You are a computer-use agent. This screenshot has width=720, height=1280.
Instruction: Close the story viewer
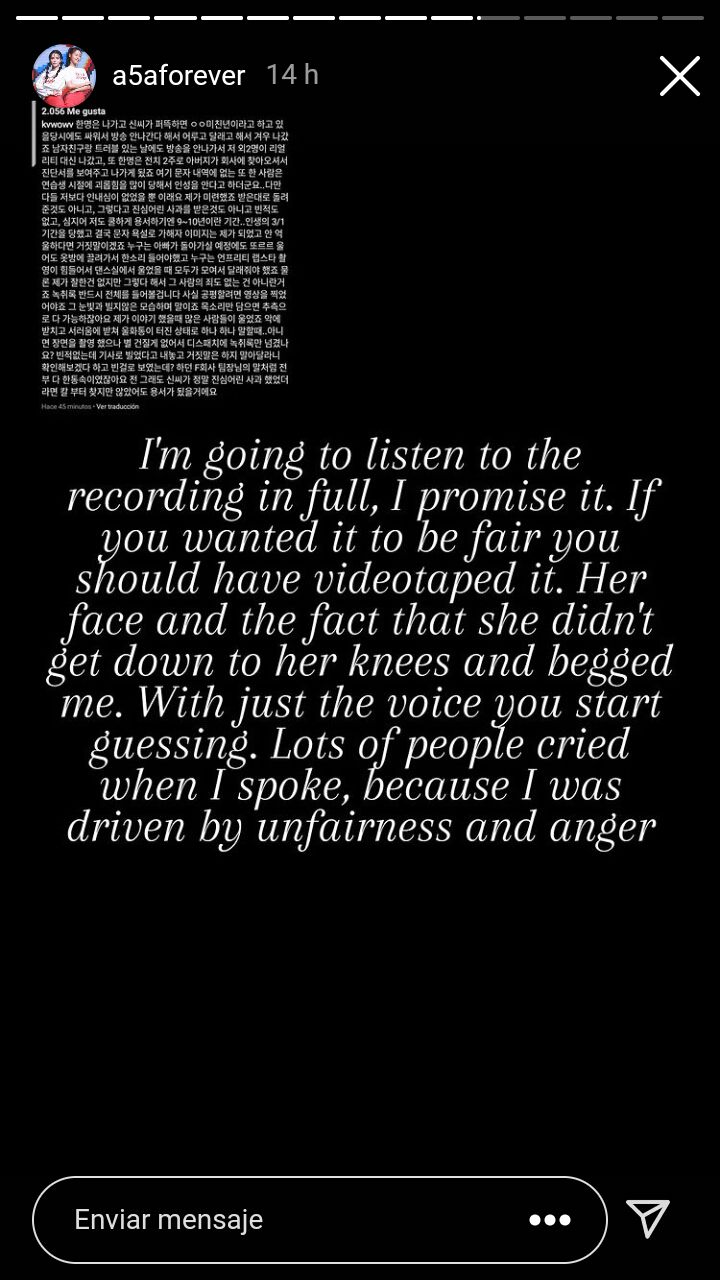tap(679, 76)
